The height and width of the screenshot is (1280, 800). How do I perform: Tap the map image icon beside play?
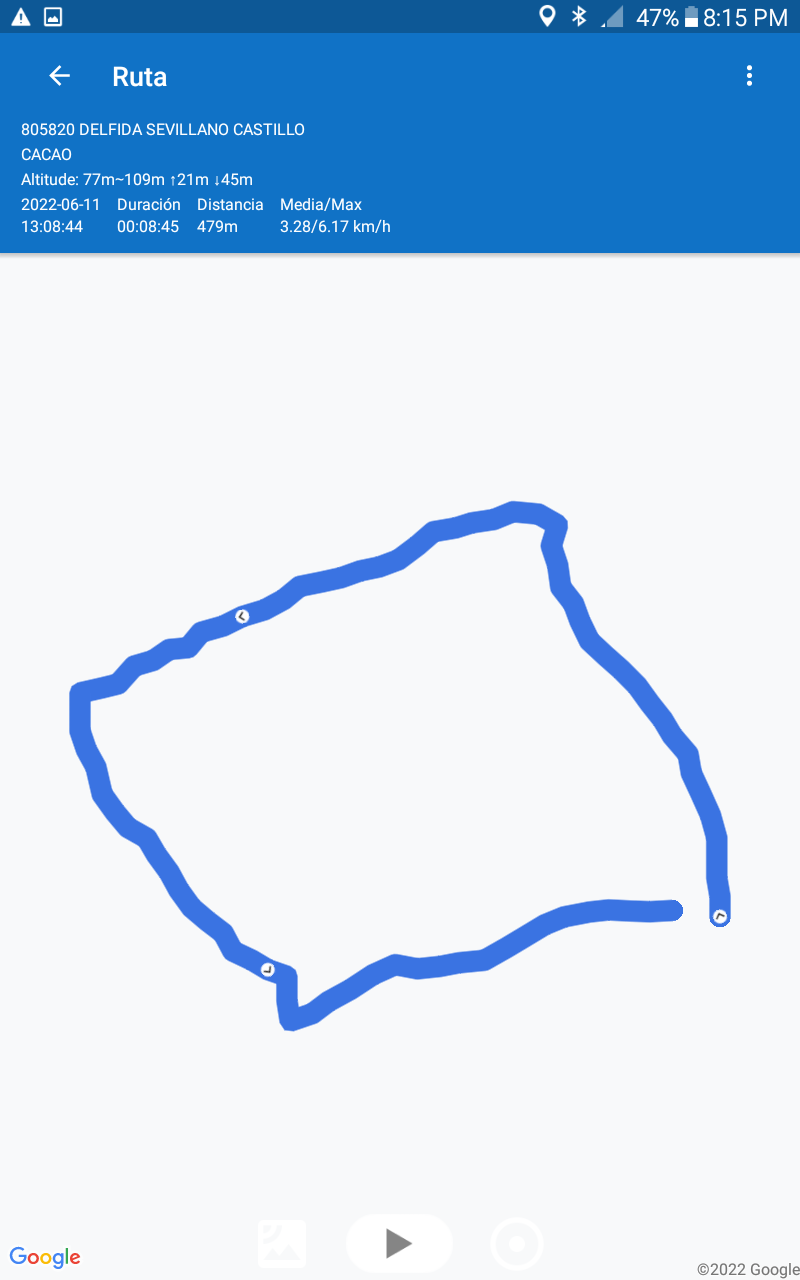[282, 1244]
